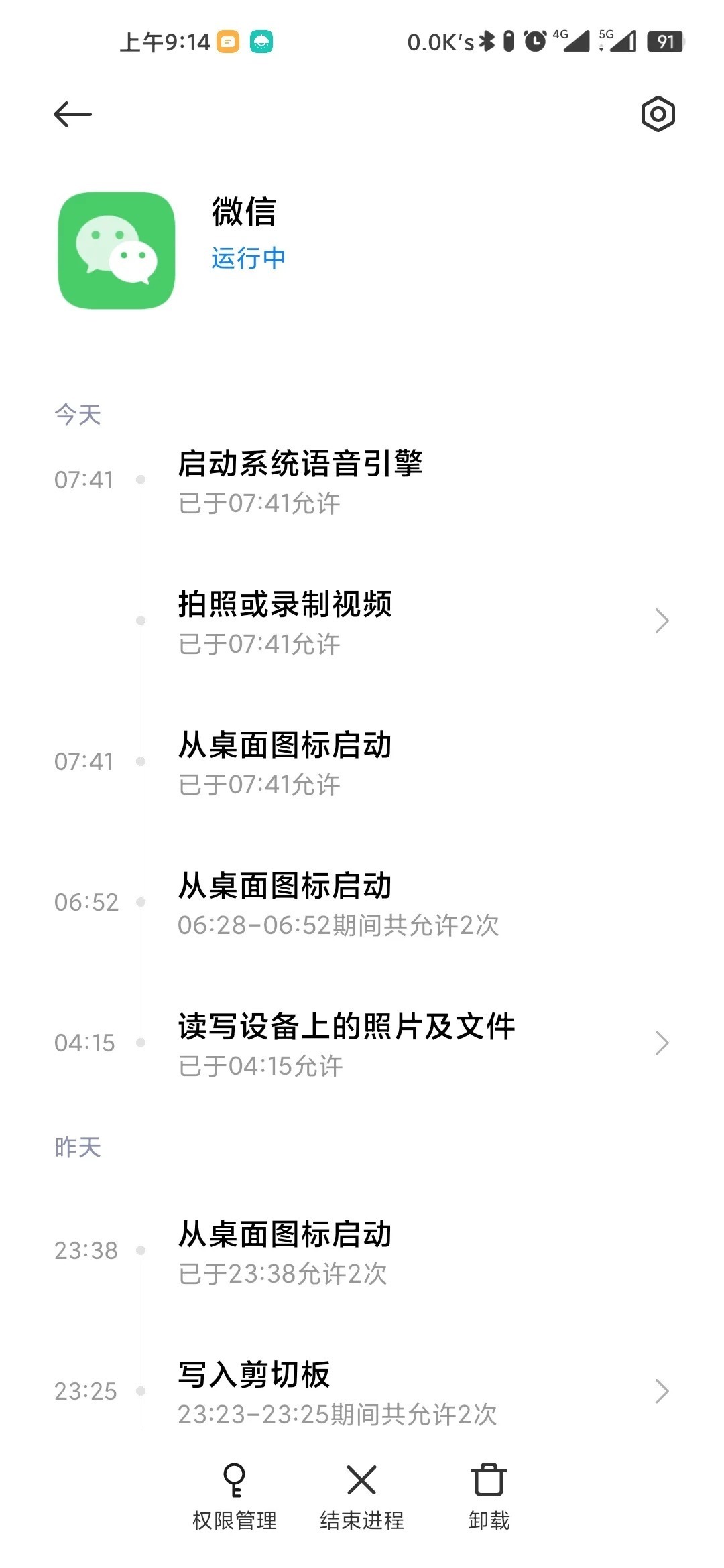Open the hexagon settings icon
The width and height of the screenshot is (724, 1568).
click(x=658, y=114)
